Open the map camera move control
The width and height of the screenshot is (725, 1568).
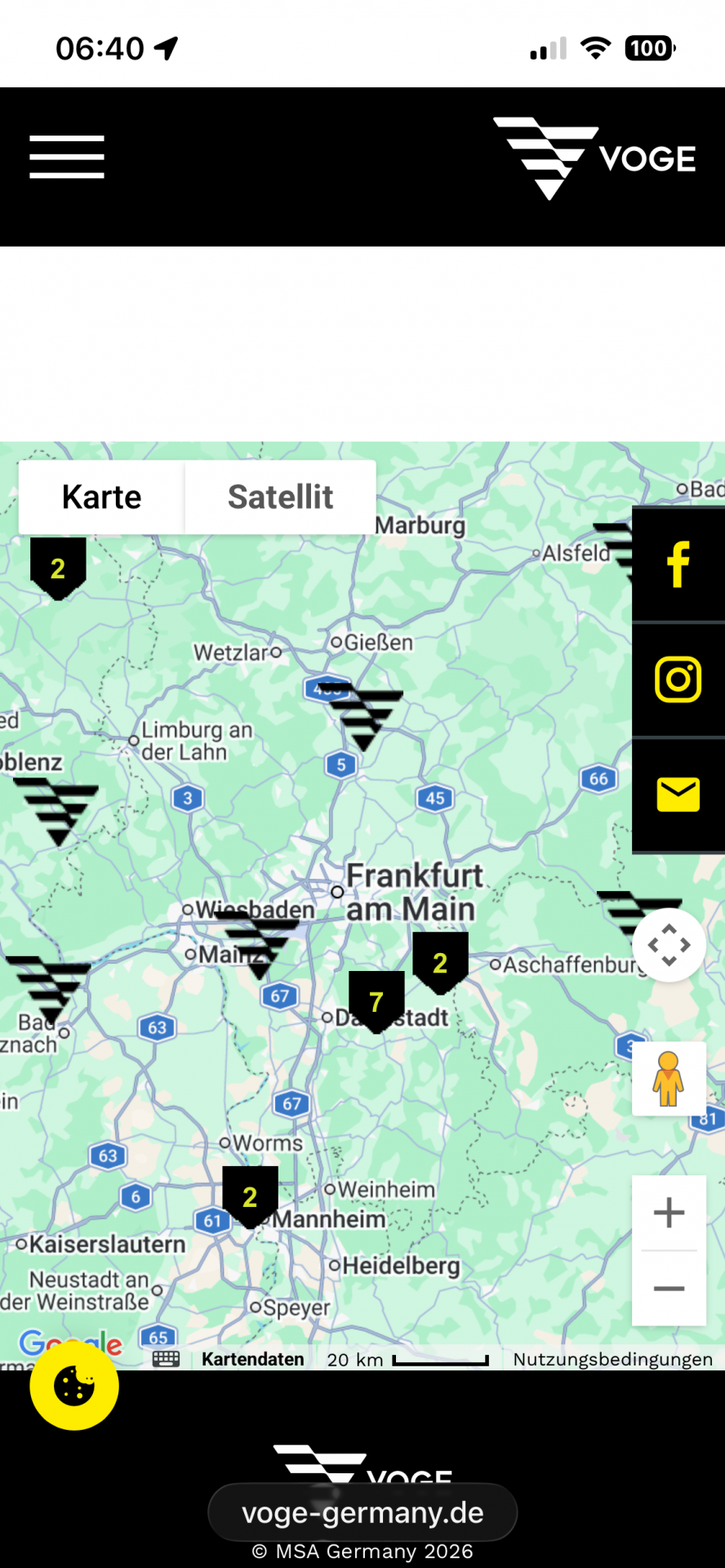tap(669, 945)
